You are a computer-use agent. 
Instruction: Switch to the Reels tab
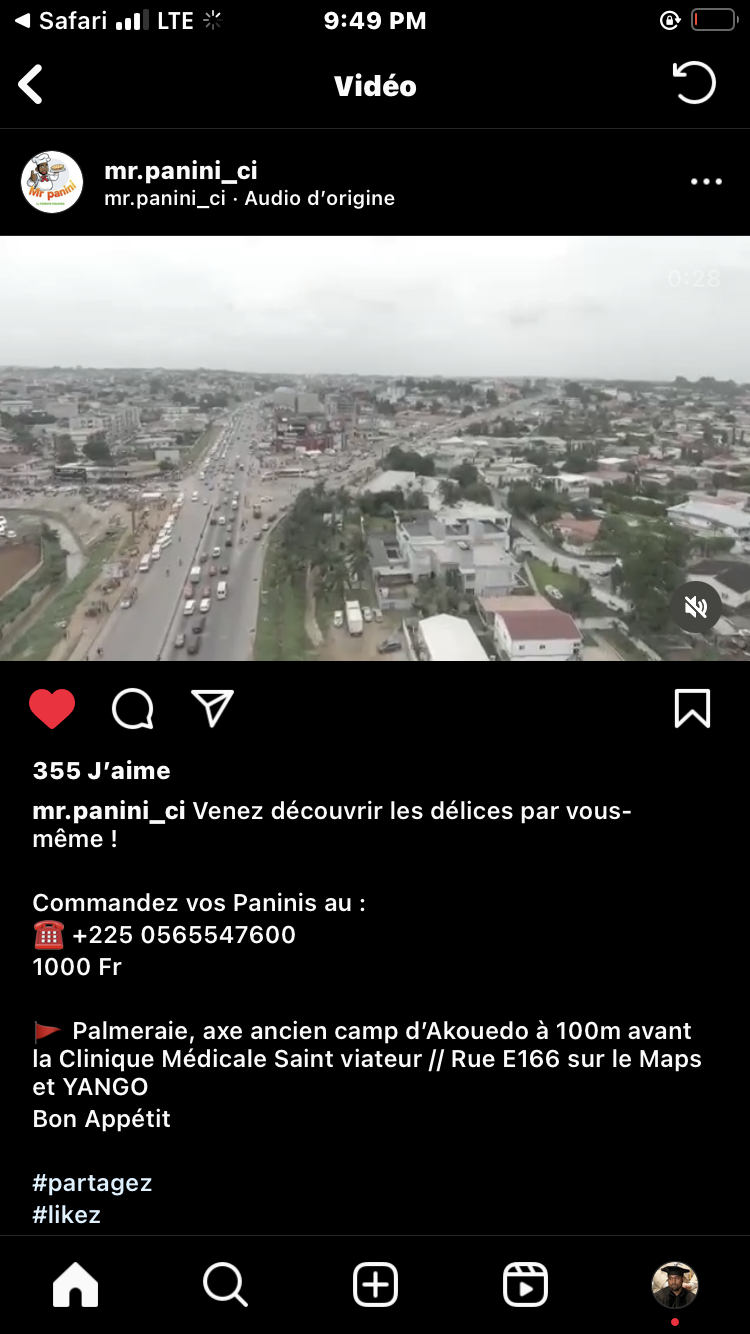[x=525, y=1285]
